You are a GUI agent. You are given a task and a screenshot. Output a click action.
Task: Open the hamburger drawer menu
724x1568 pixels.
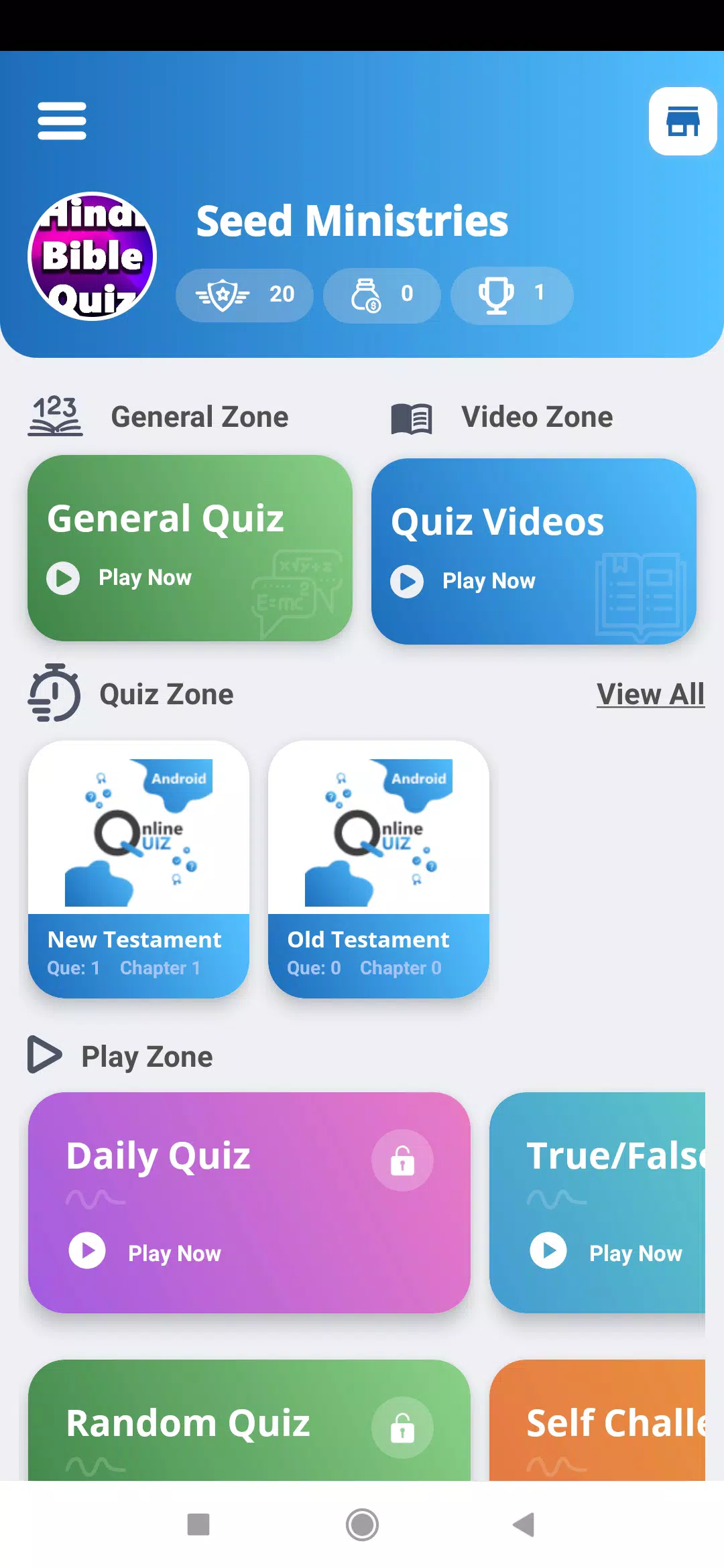62,121
